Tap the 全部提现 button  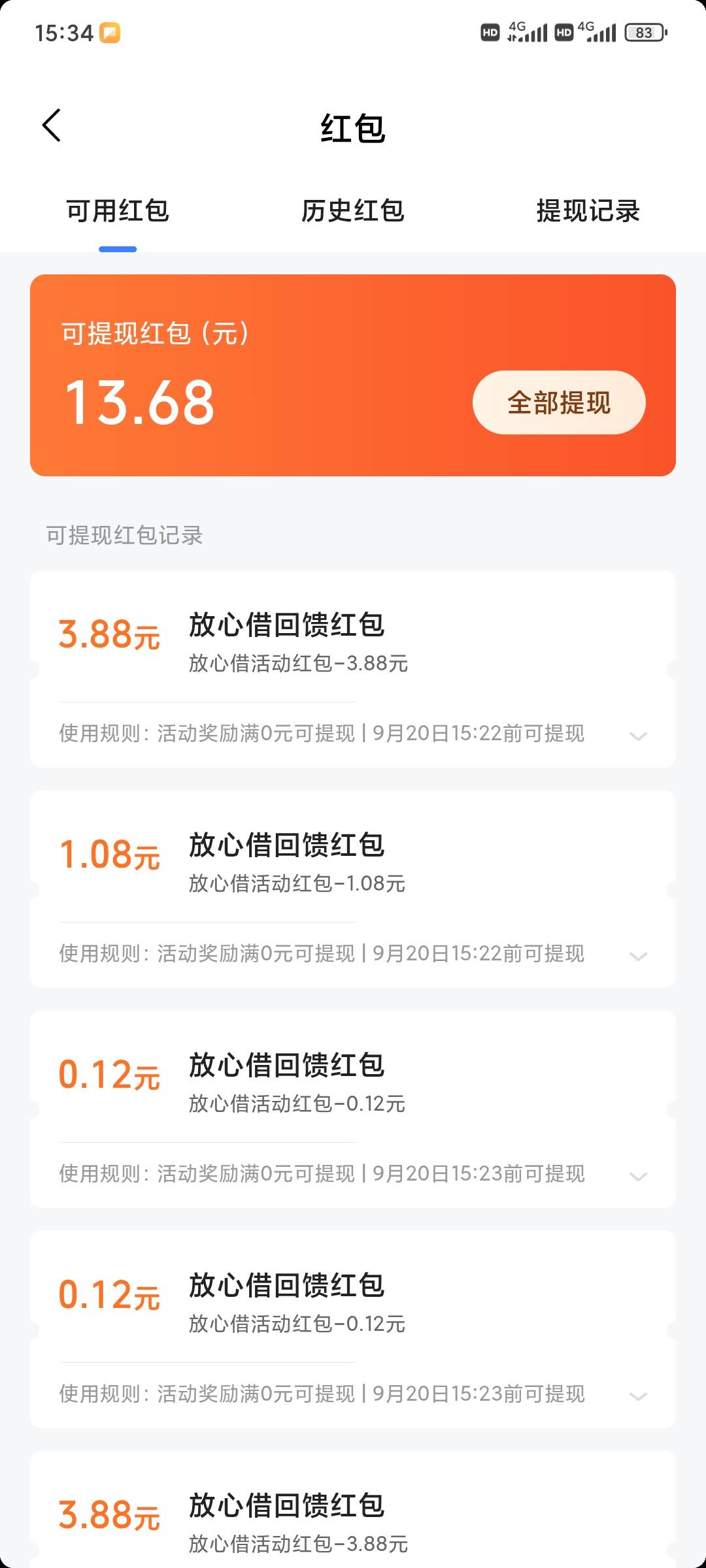pos(559,402)
